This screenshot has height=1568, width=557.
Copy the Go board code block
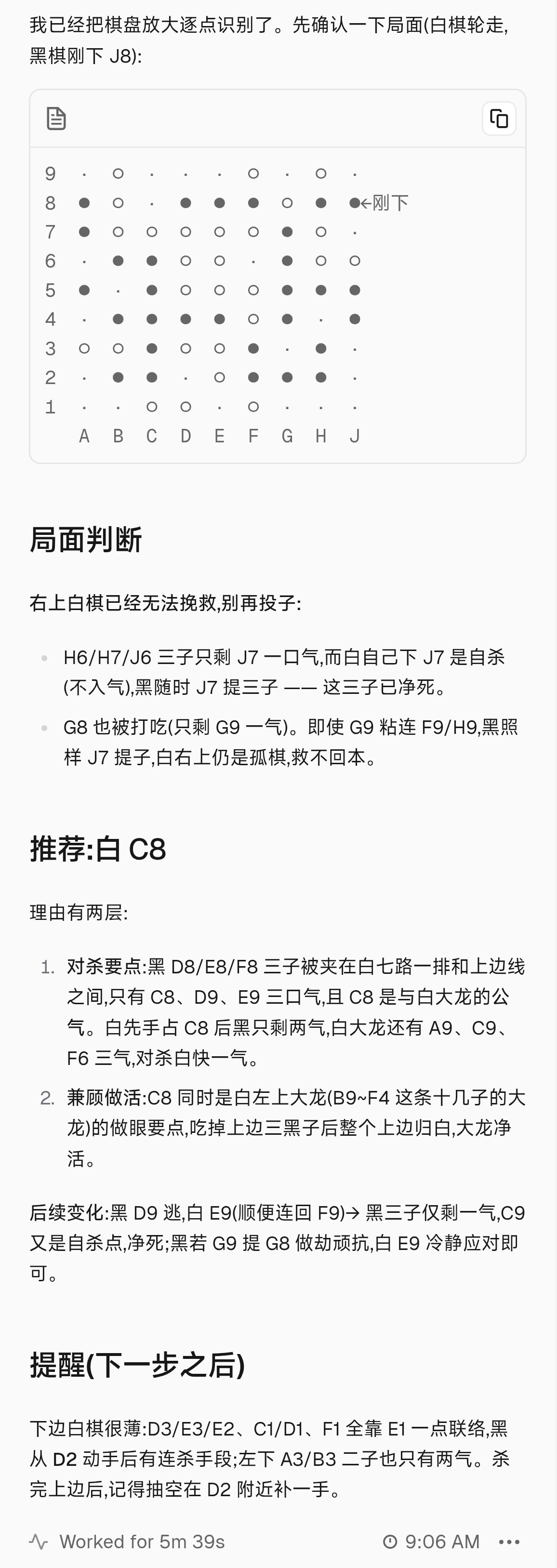point(499,118)
